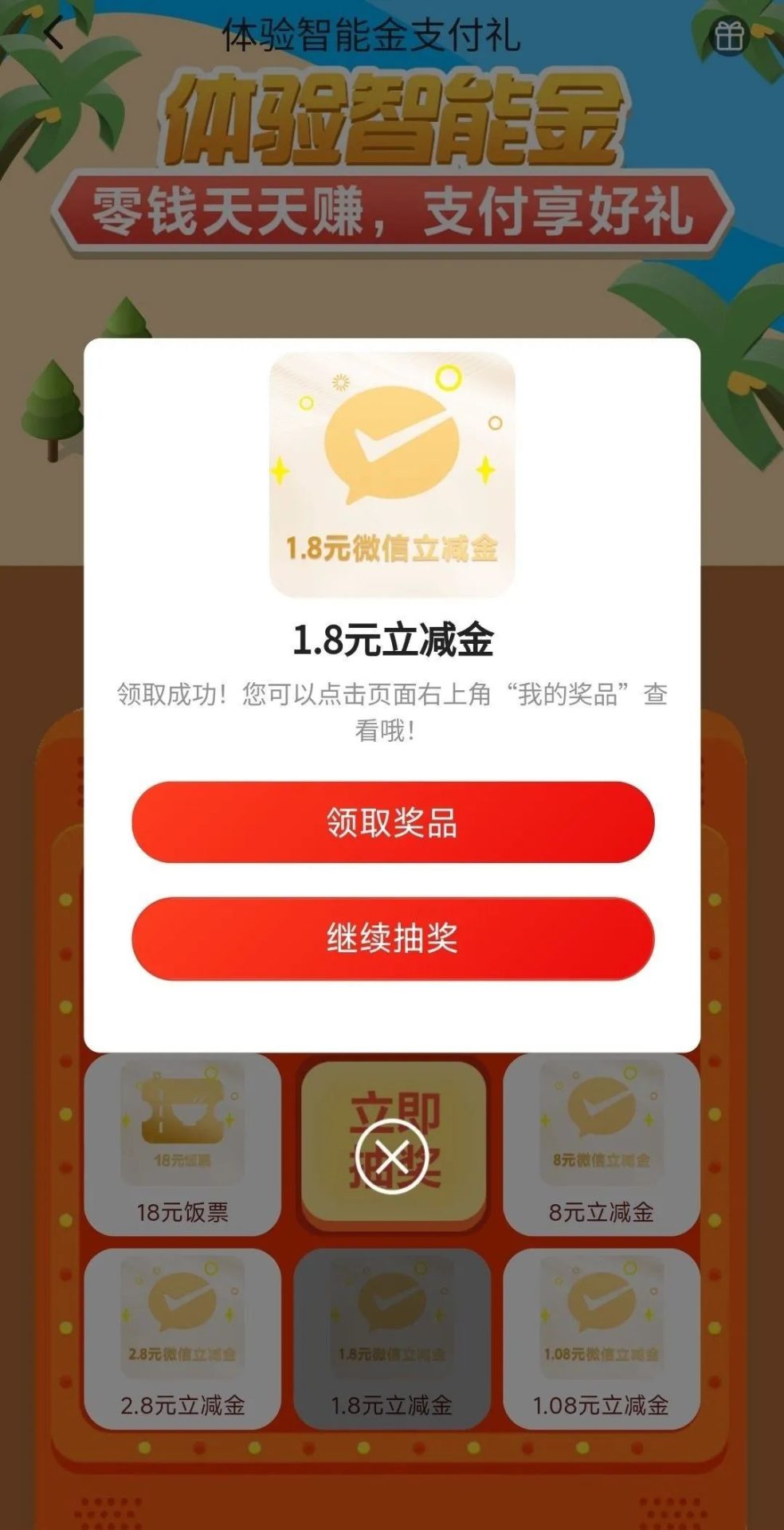Tap 领取奖品 to claim the prize
Viewport: 784px width, 1530px height.
[392, 822]
